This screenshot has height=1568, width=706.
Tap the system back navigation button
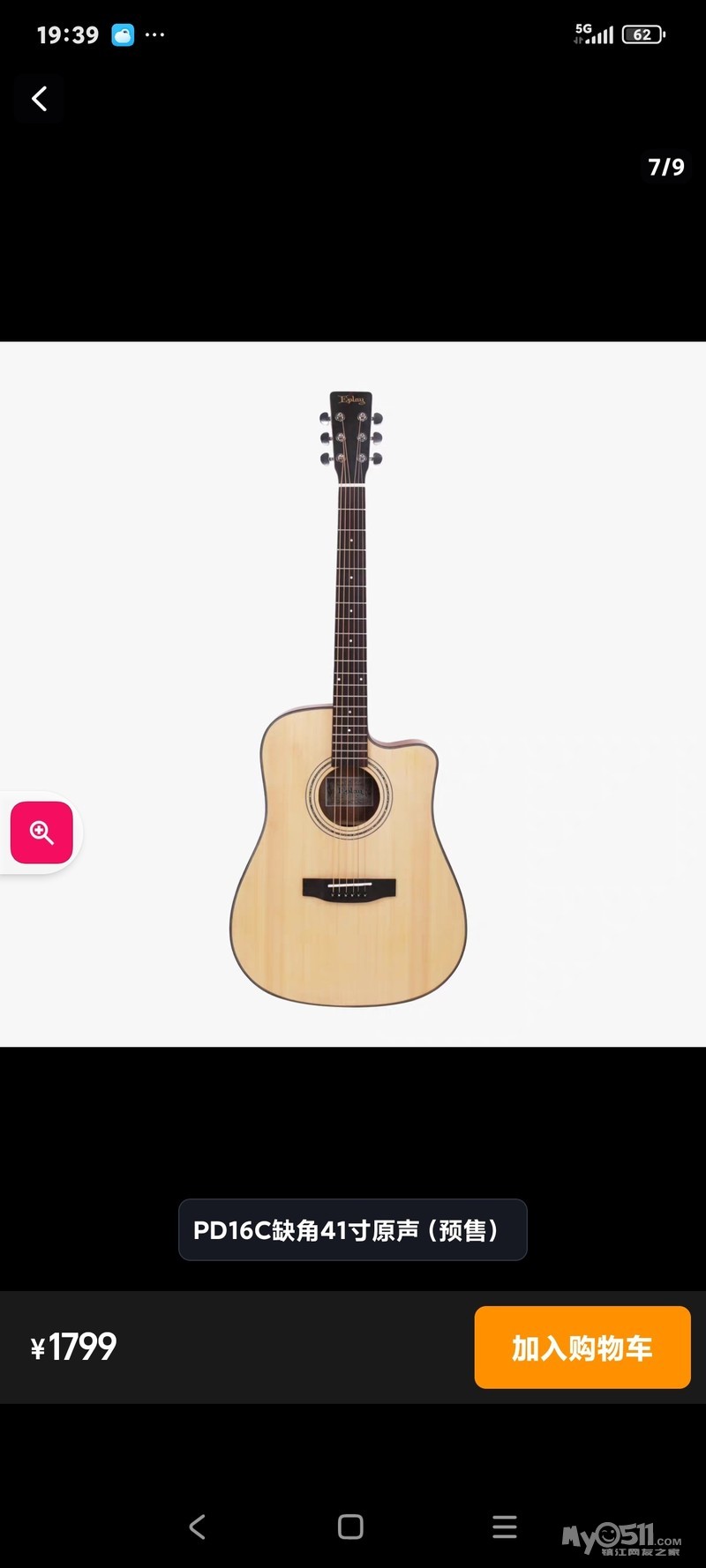(x=198, y=1527)
